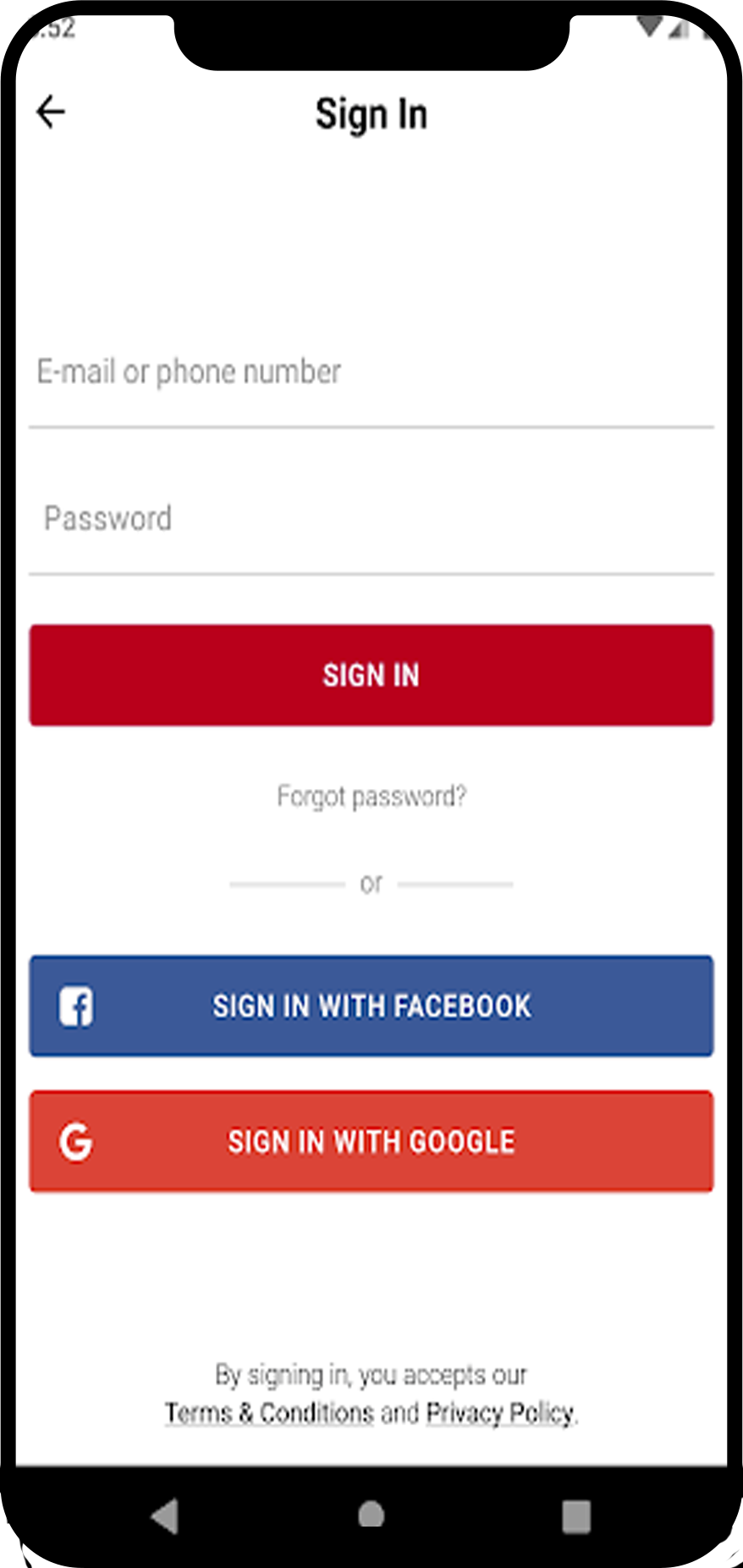Sign in with Google
Image resolution: width=743 pixels, height=1568 pixels.
371,1142
